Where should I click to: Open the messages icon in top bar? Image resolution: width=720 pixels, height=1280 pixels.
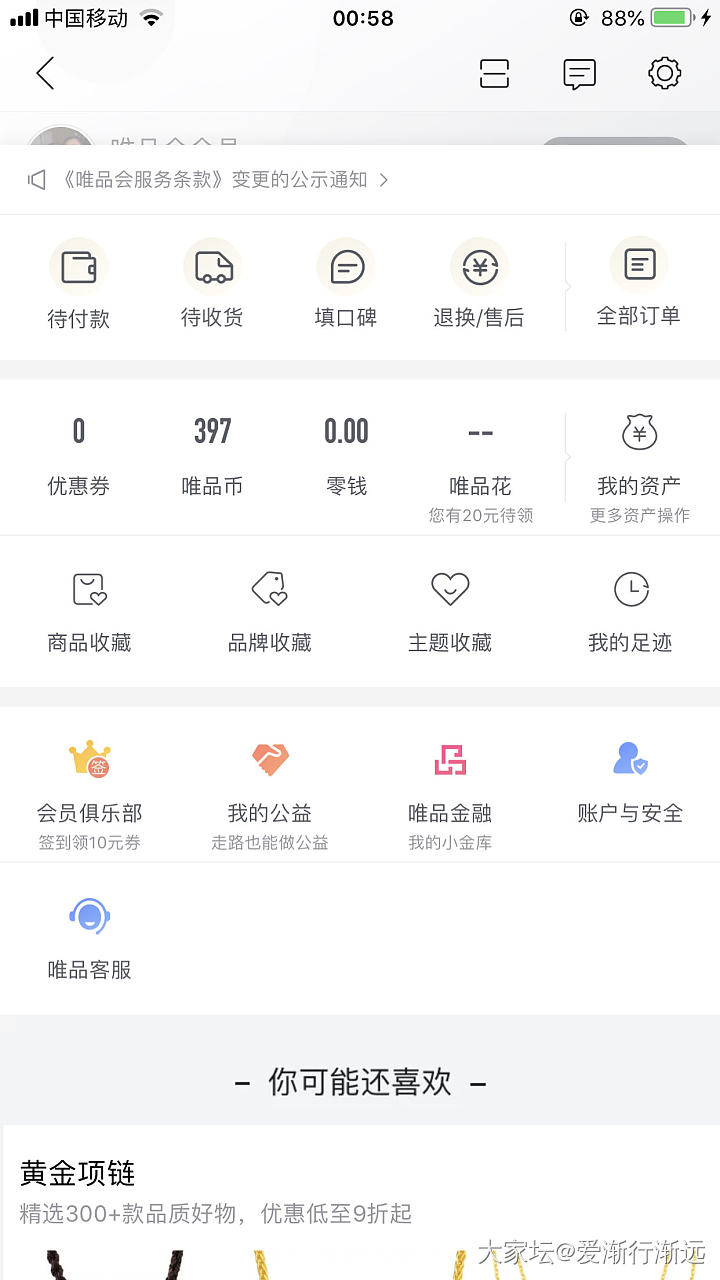579,73
